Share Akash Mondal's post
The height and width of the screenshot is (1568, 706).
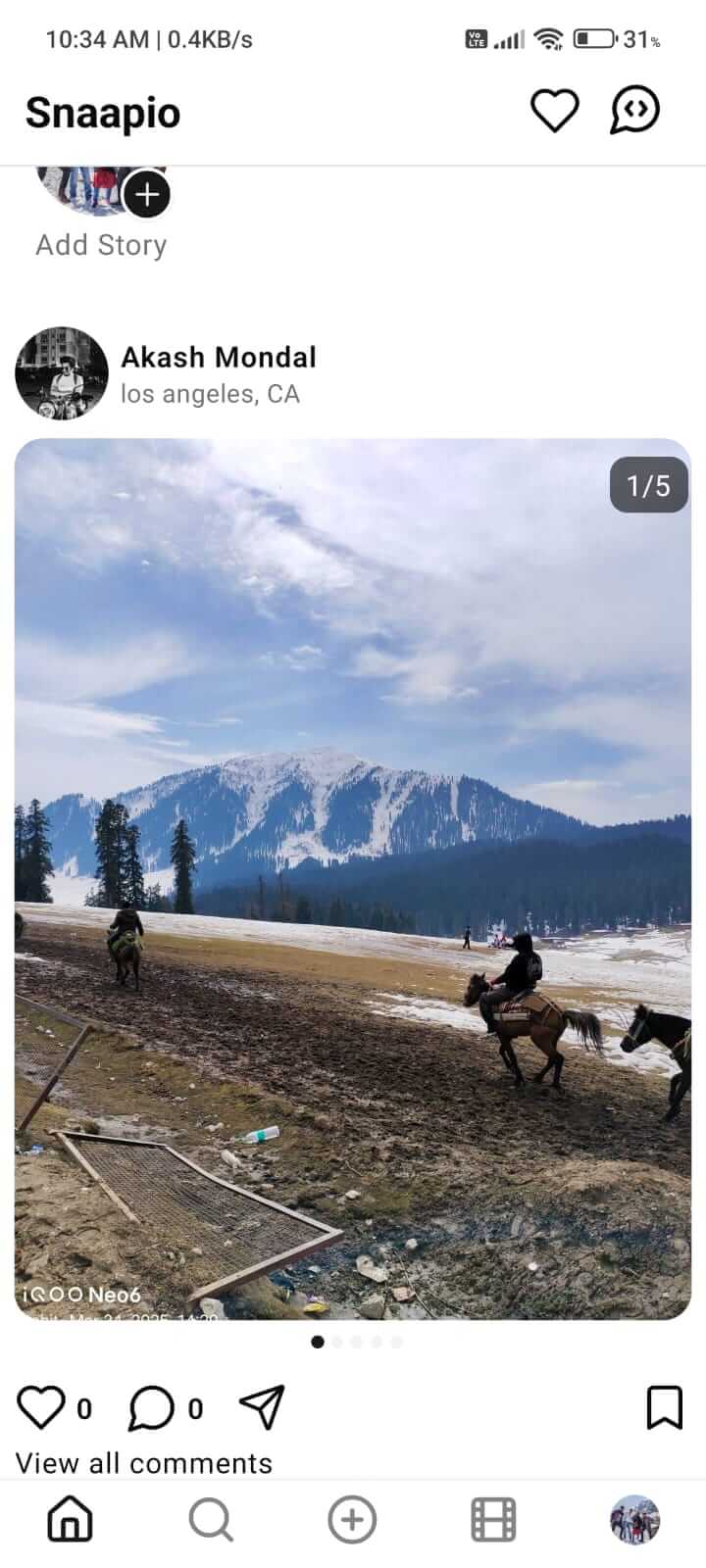point(262,1407)
